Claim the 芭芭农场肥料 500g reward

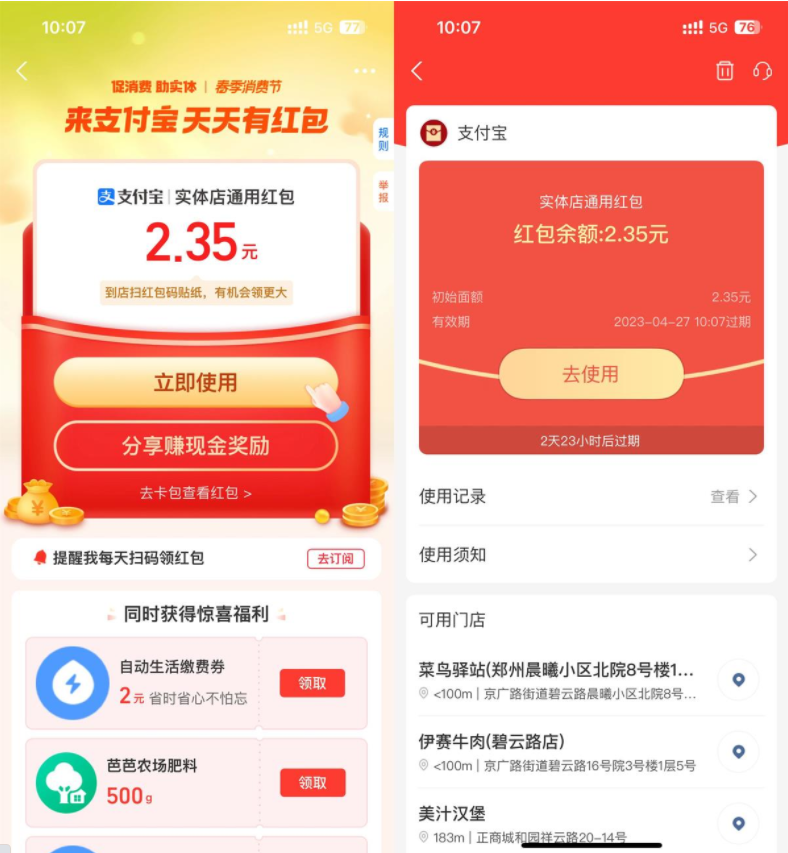pyautogui.click(x=312, y=782)
